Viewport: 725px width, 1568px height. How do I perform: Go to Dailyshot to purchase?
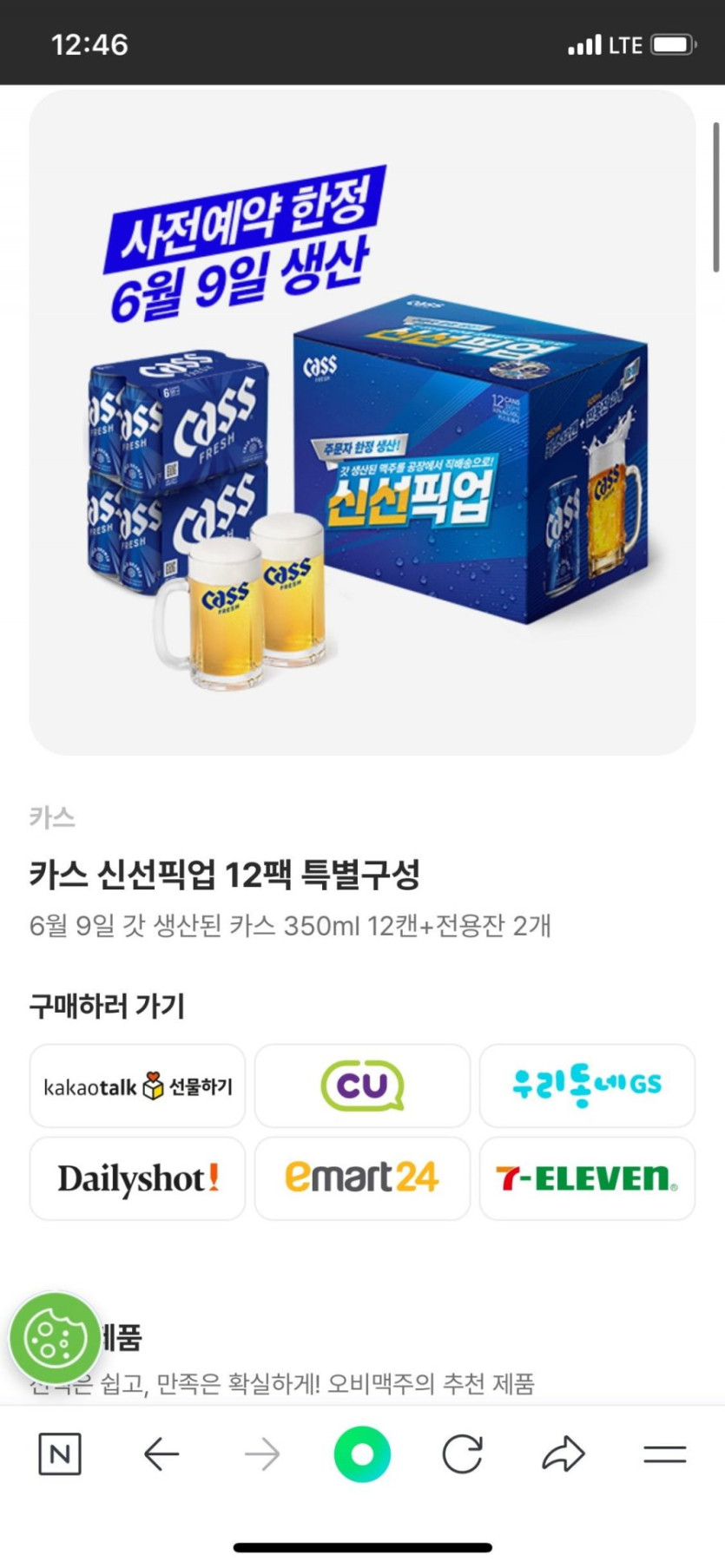[137, 1178]
